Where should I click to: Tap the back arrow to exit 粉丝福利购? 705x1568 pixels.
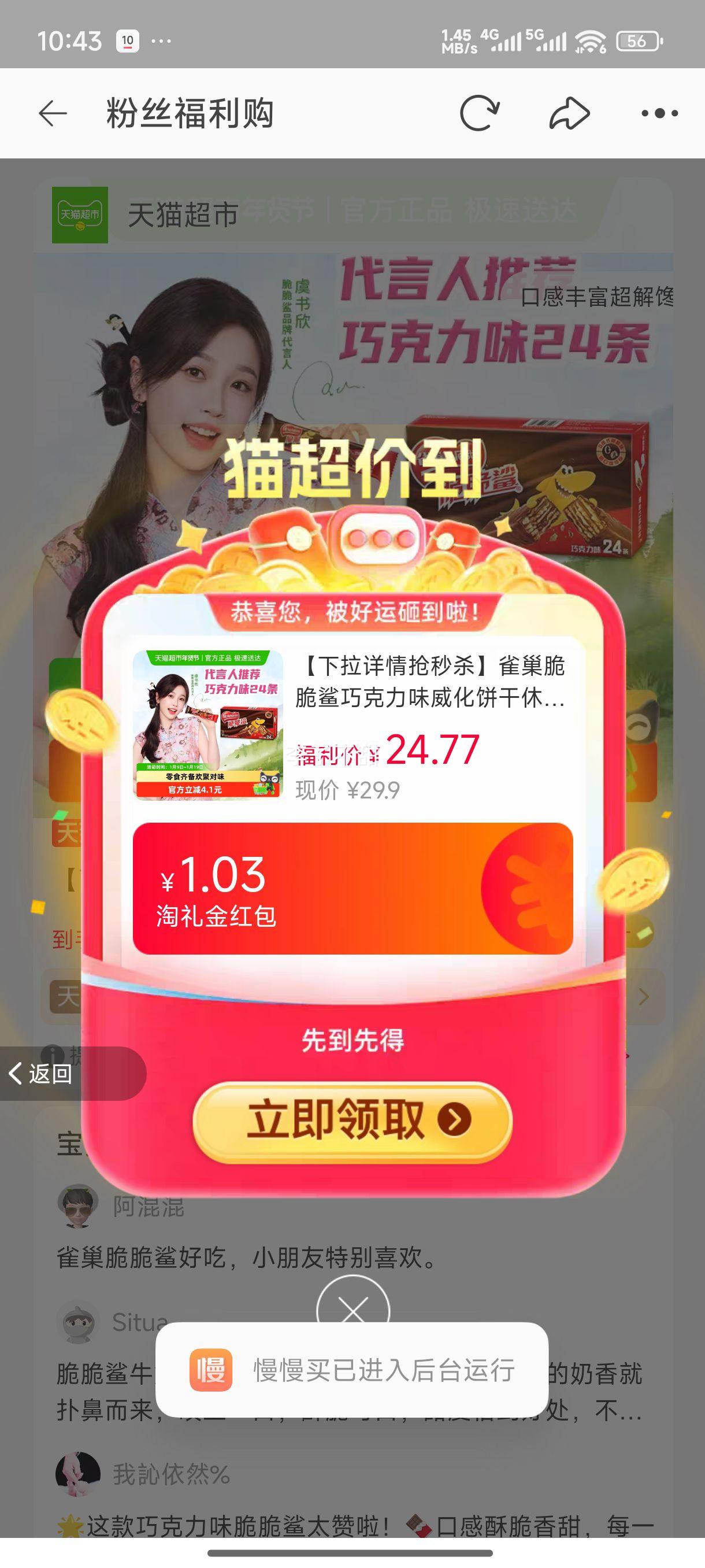point(51,113)
